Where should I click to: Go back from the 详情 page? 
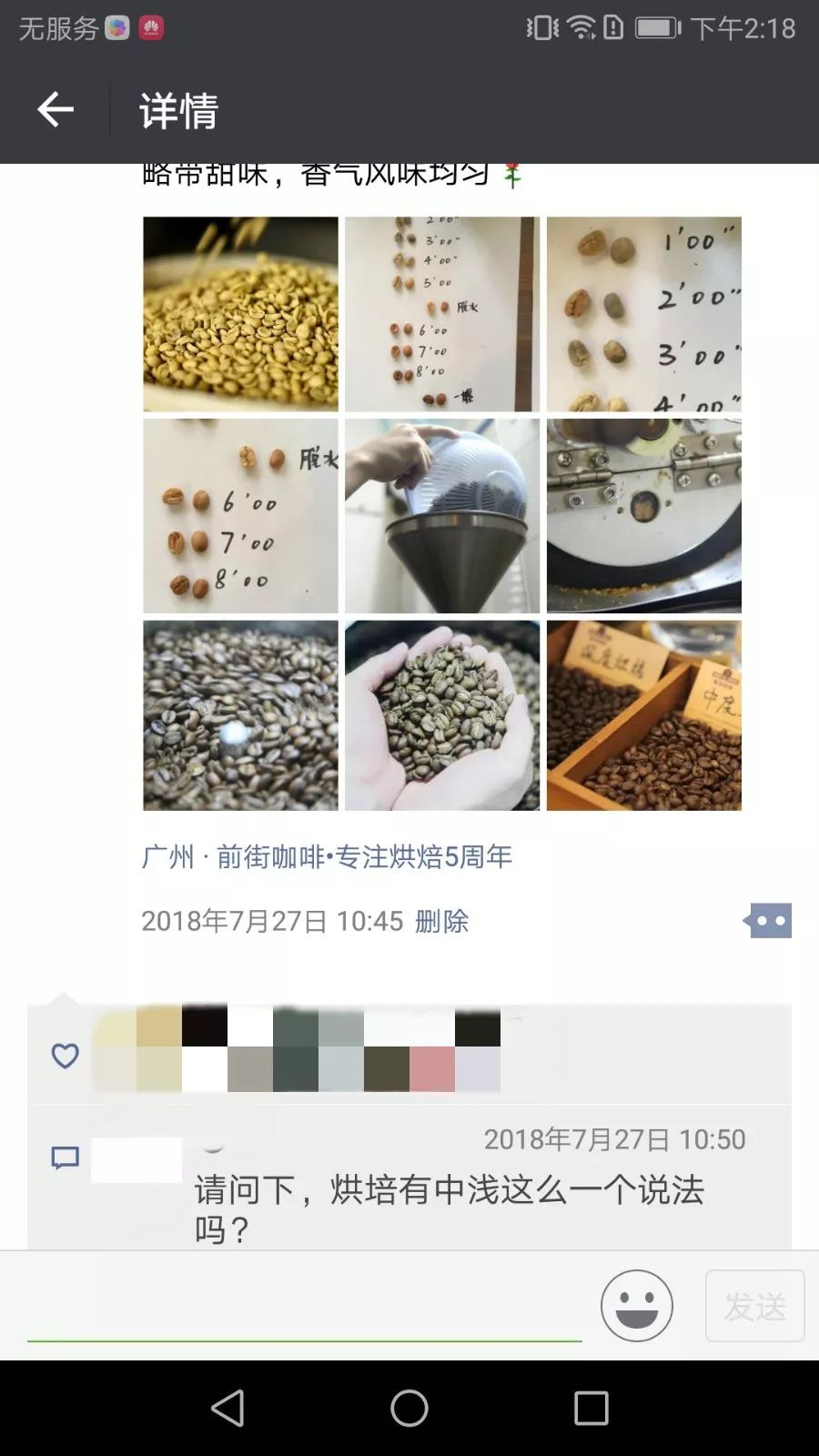point(56,110)
